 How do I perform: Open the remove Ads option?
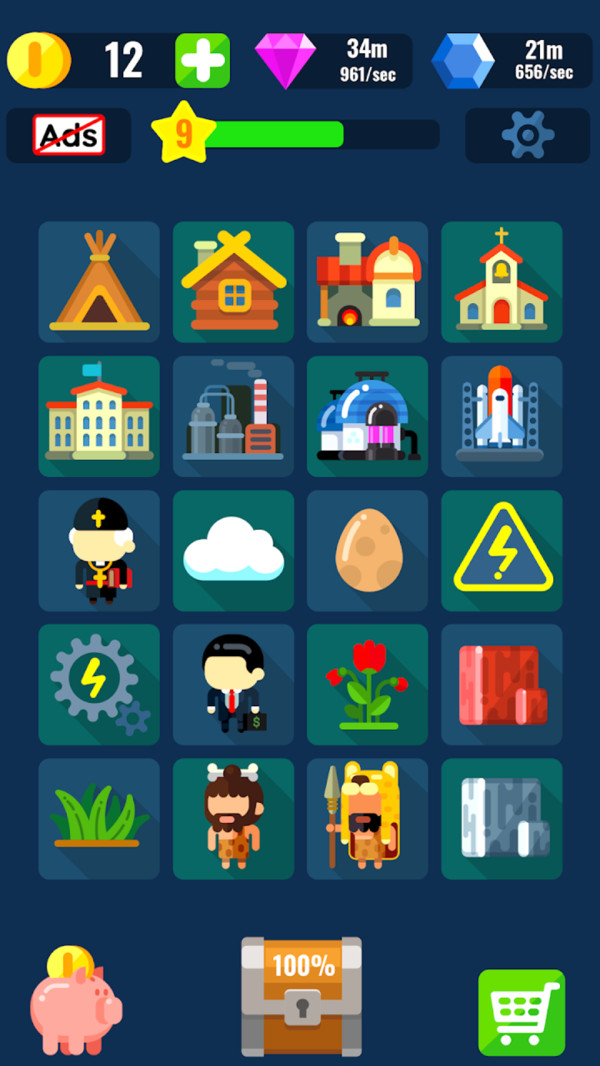coord(69,135)
